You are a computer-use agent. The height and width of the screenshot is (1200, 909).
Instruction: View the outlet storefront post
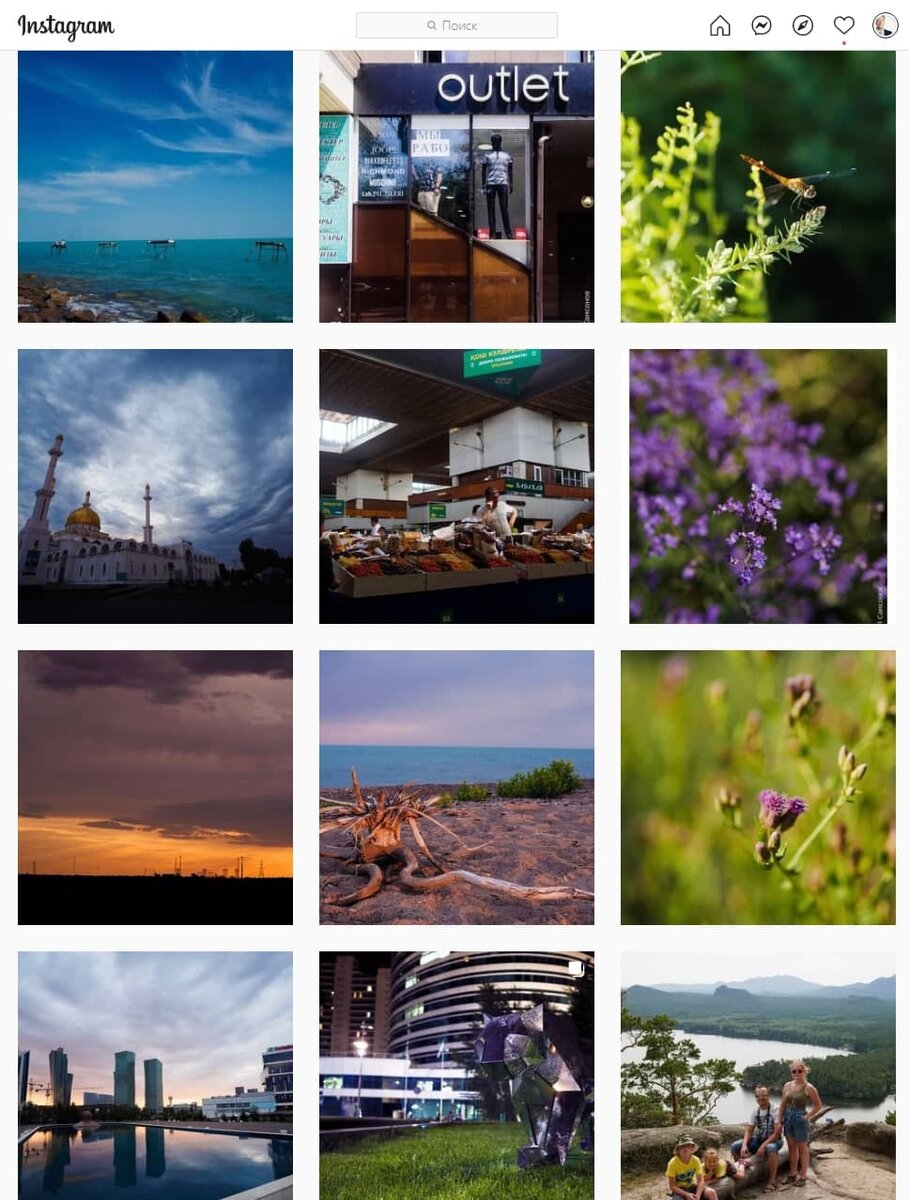(456, 186)
